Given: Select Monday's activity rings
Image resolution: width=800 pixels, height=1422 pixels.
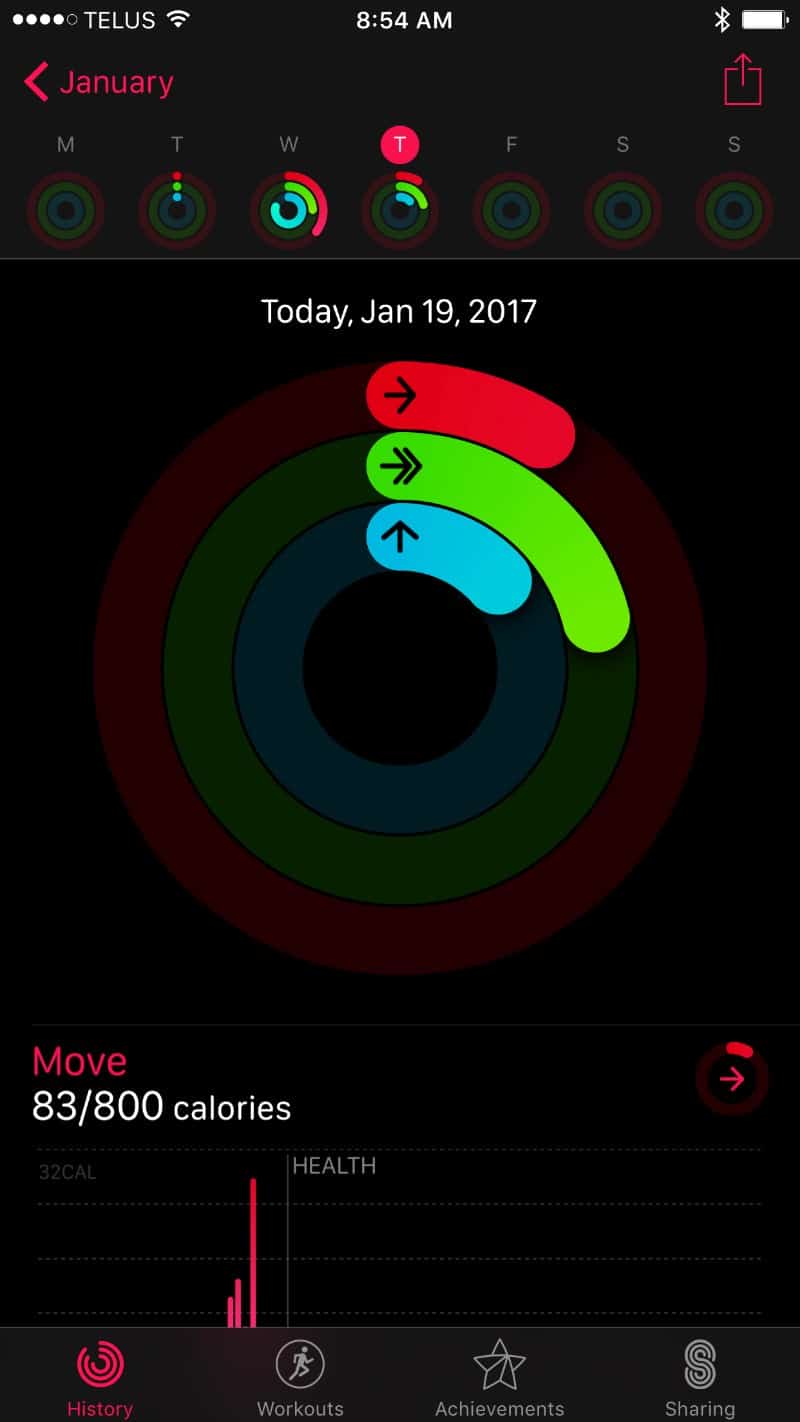Looking at the screenshot, I should pyautogui.click(x=65, y=210).
